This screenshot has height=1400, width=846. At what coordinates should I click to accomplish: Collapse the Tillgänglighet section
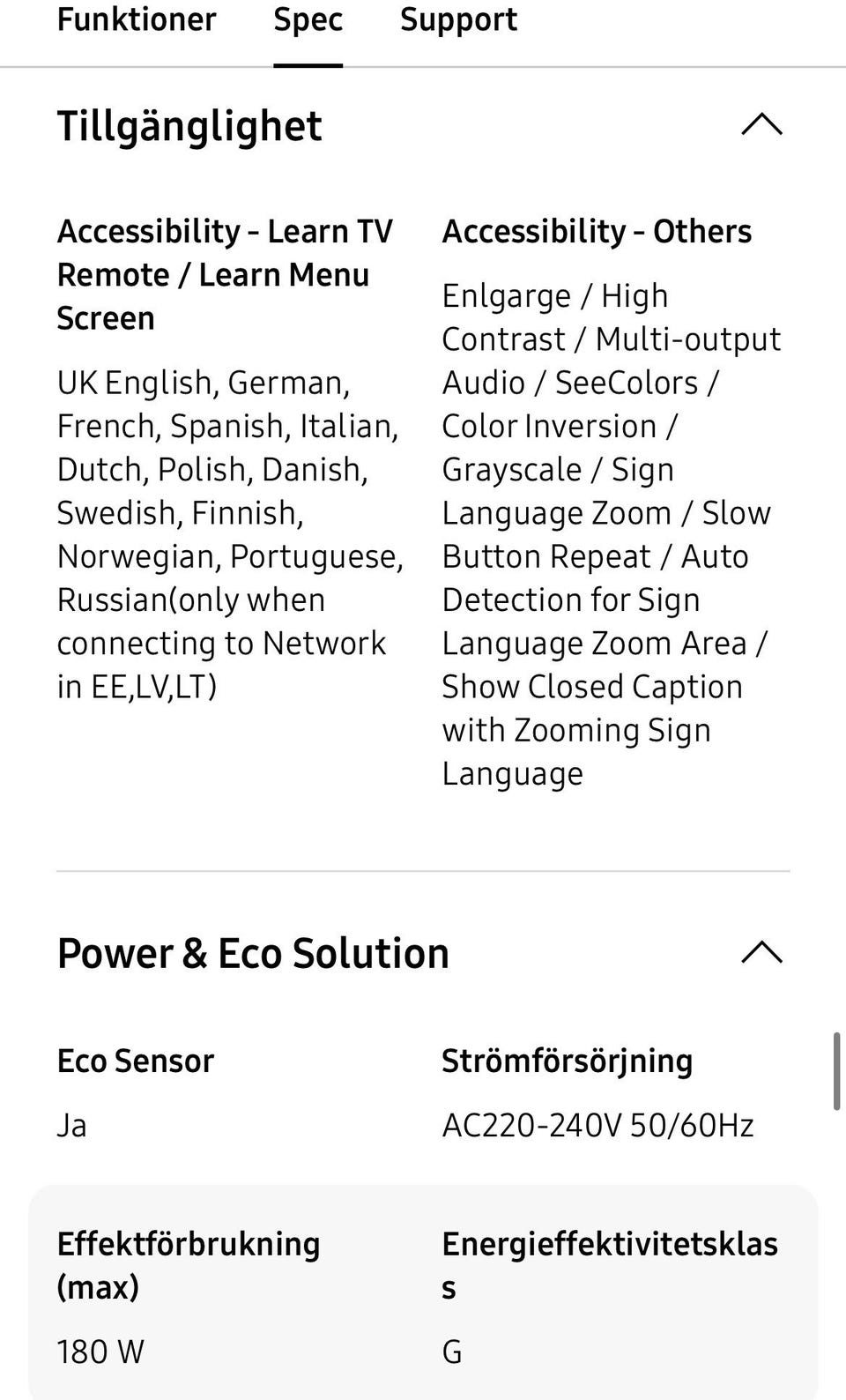pos(762,124)
